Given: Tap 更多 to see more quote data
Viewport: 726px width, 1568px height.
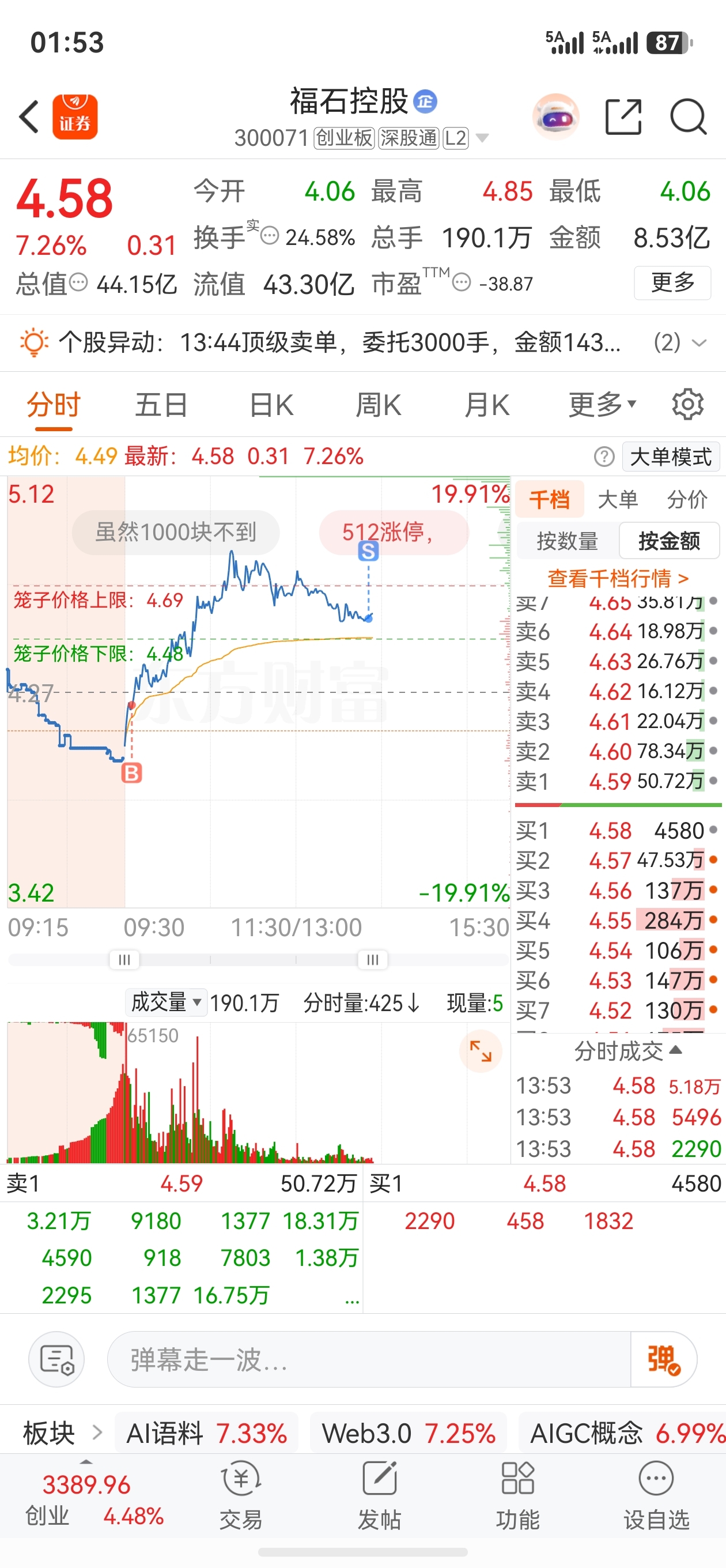Looking at the screenshot, I should [672, 283].
